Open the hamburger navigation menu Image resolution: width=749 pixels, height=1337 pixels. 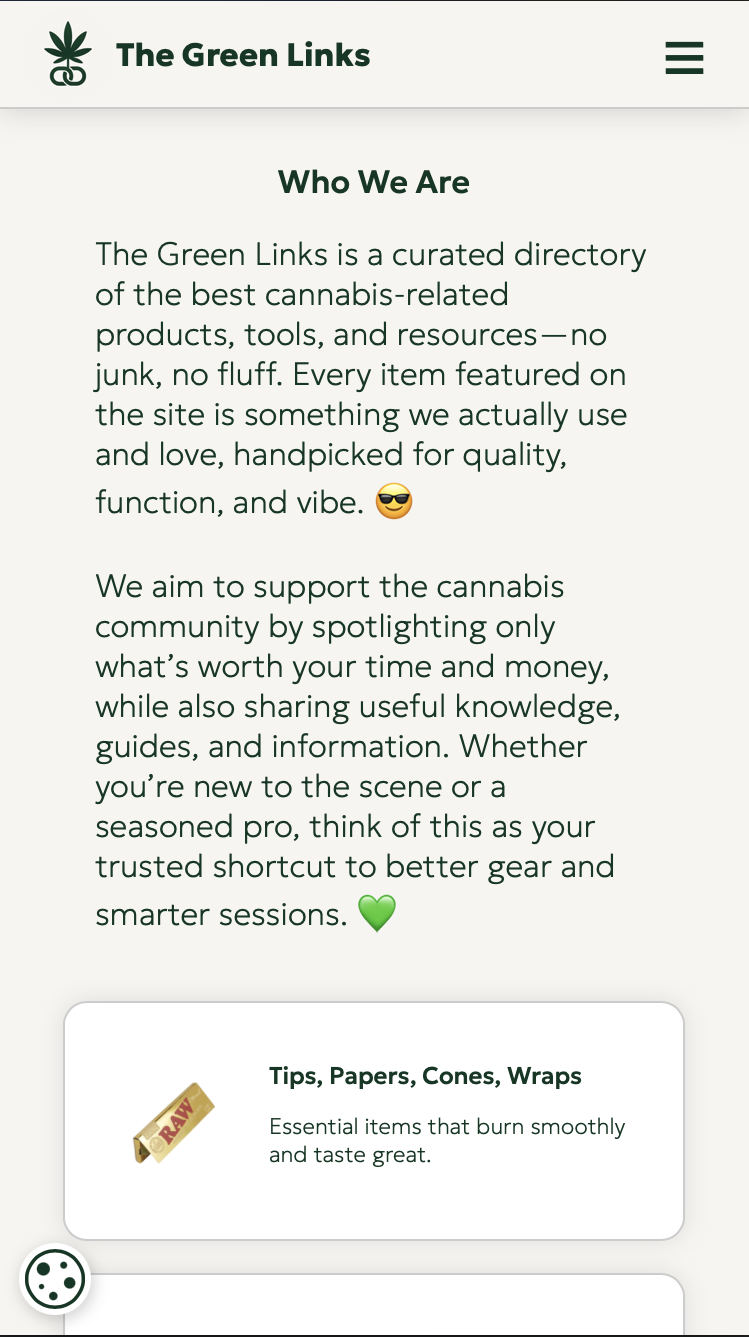tap(684, 57)
